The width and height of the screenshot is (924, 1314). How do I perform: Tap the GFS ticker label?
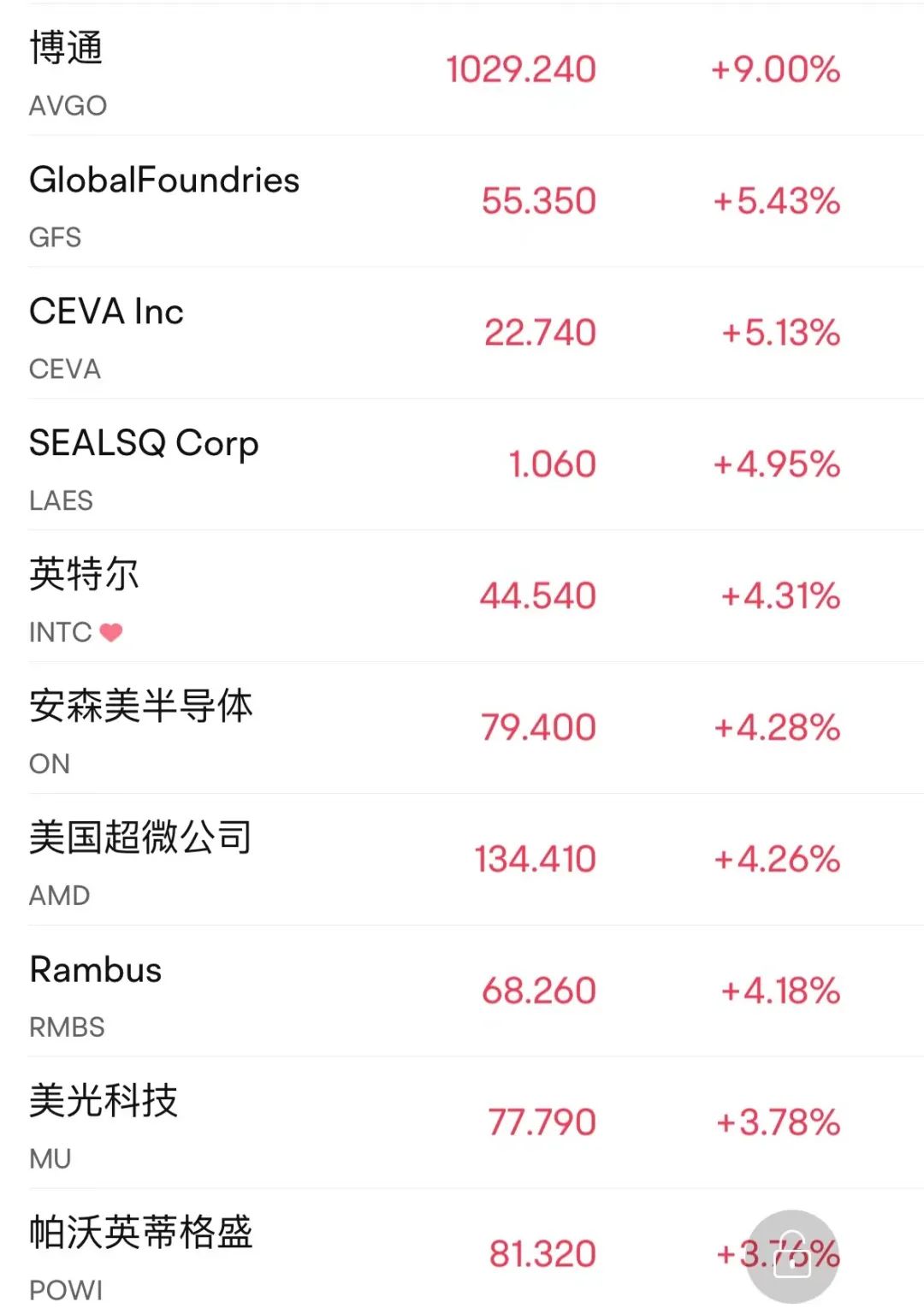pyautogui.click(x=54, y=240)
